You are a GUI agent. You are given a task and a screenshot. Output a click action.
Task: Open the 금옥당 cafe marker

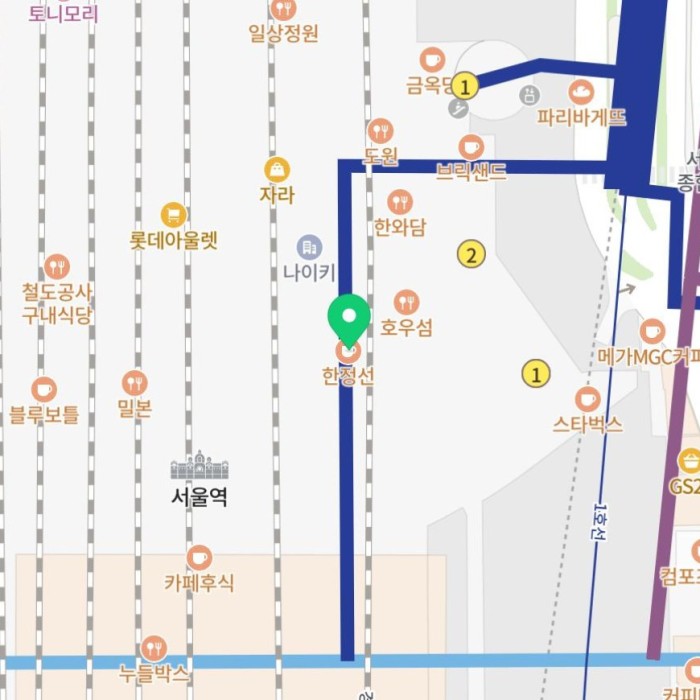(x=432, y=60)
